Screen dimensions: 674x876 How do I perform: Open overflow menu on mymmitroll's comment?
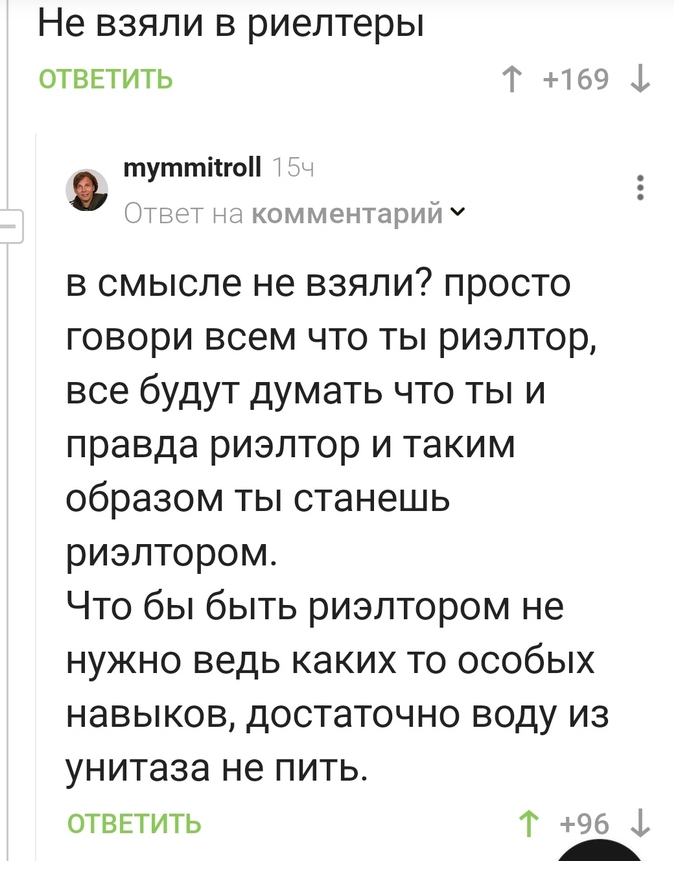640,187
